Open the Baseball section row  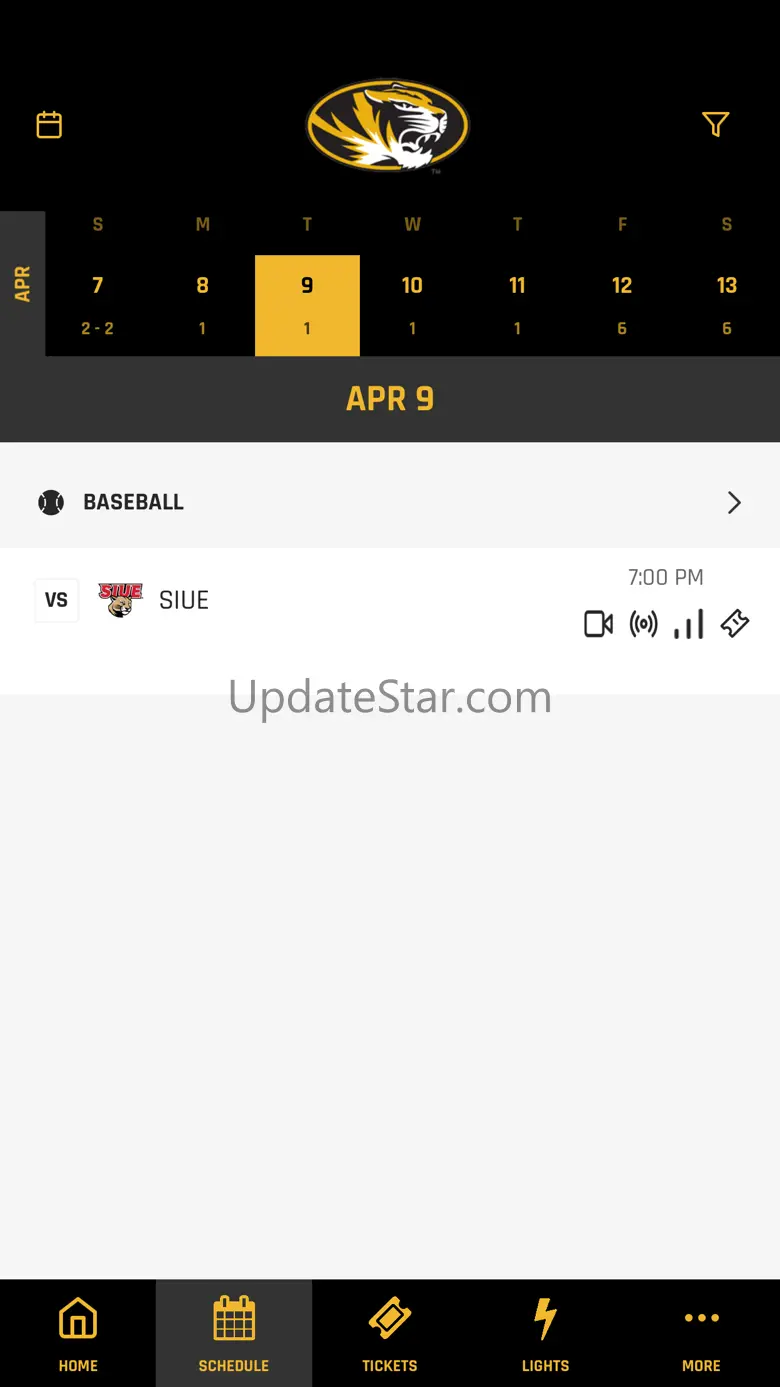coord(390,502)
